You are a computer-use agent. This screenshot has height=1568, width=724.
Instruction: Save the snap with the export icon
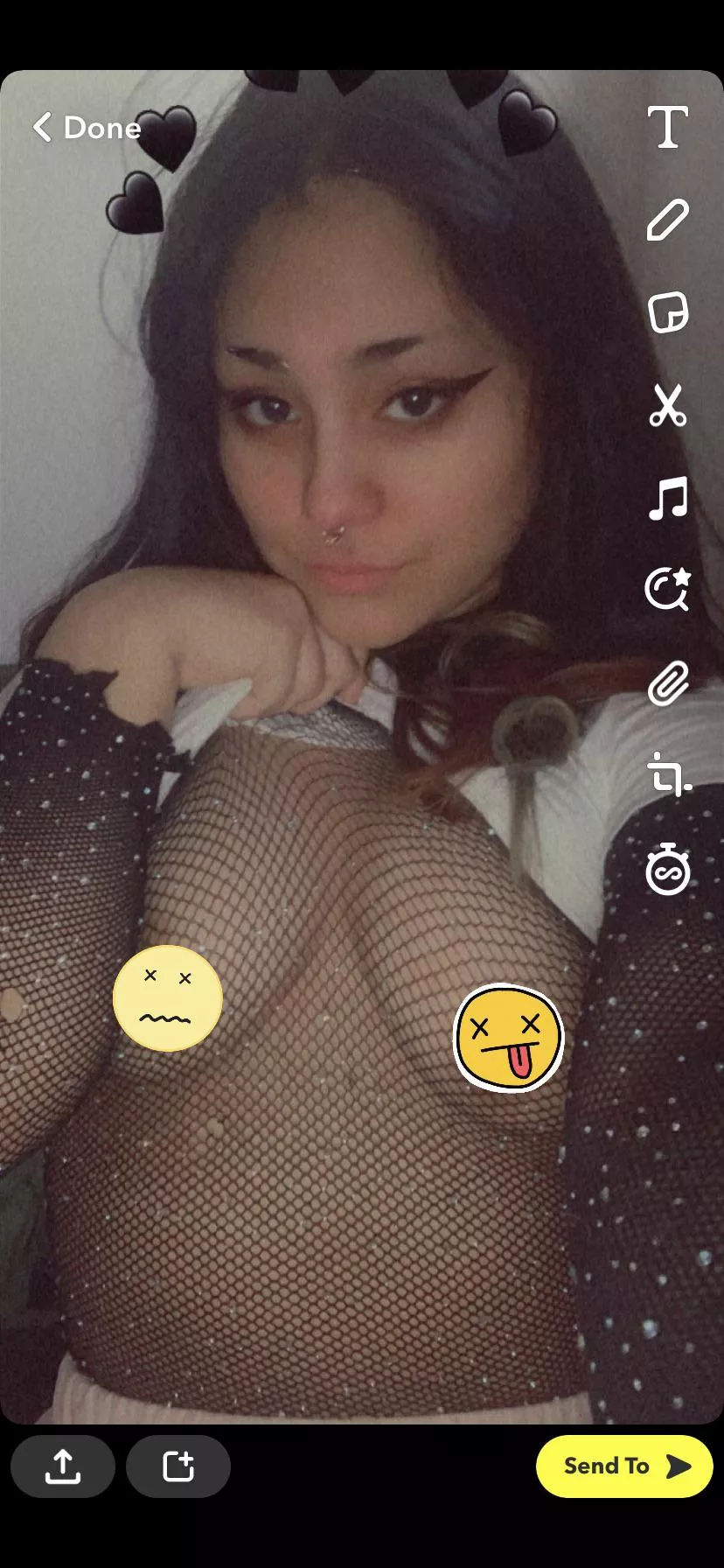[x=63, y=1466]
